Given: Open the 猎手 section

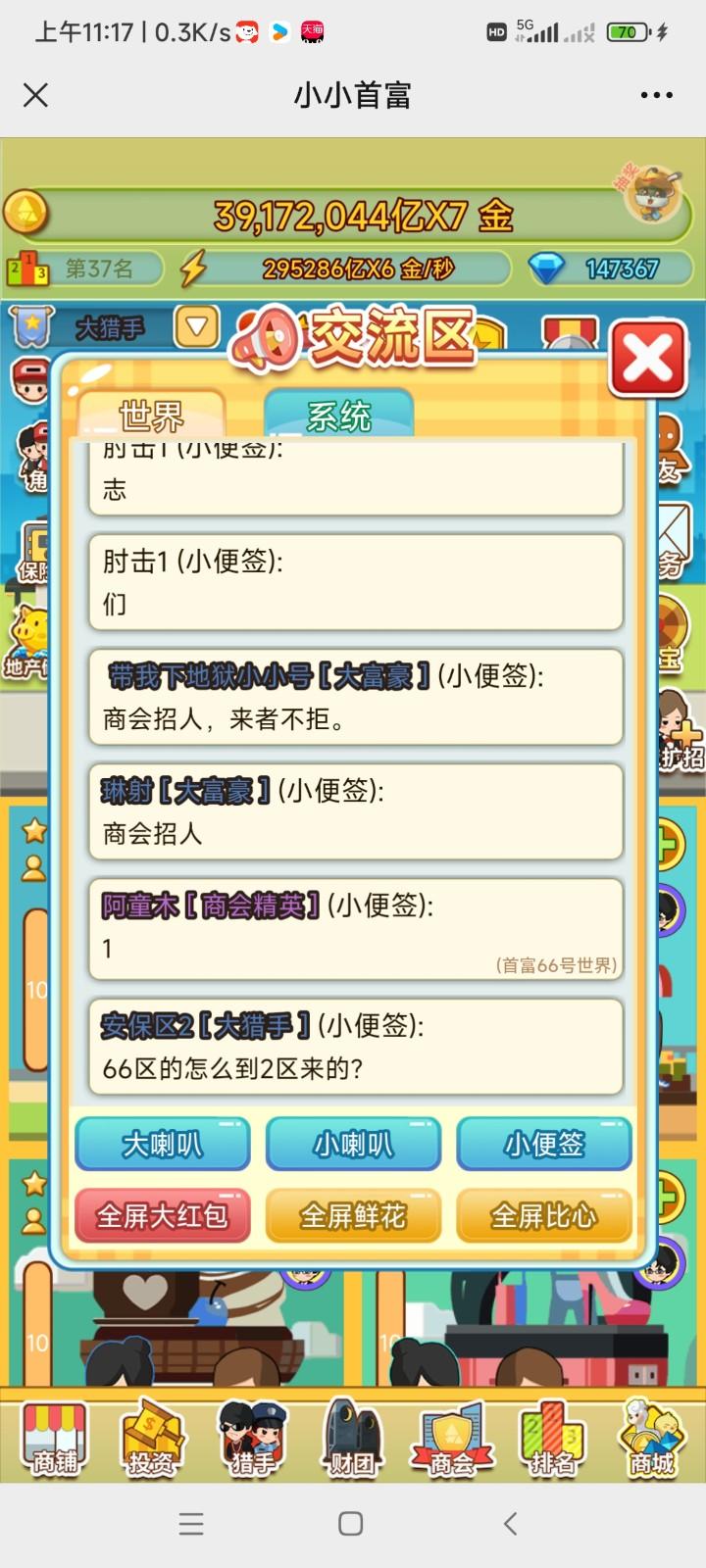Looking at the screenshot, I should [253, 1439].
